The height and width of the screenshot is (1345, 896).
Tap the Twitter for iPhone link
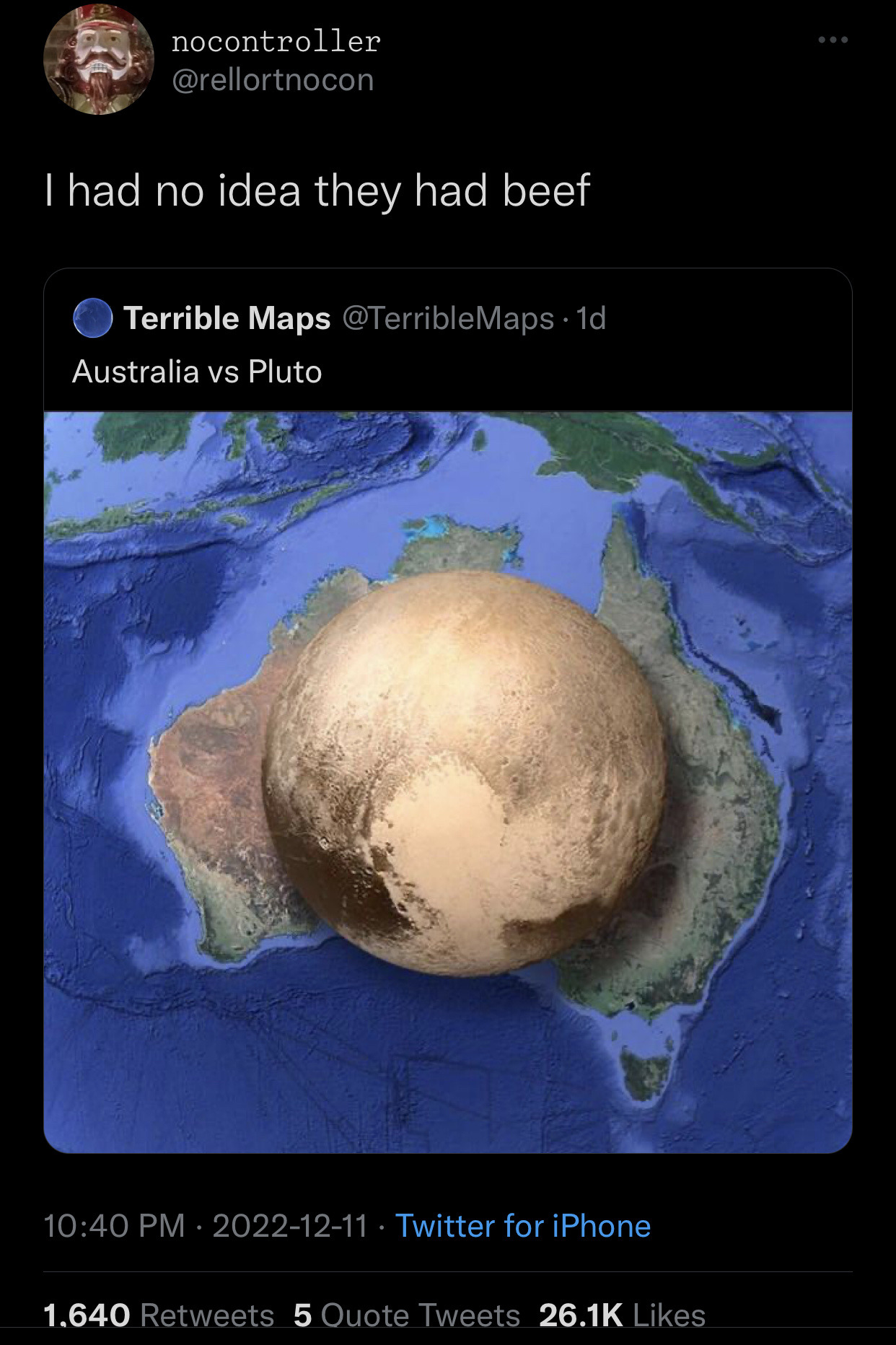pyautogui.click(x=523, y=1226)
